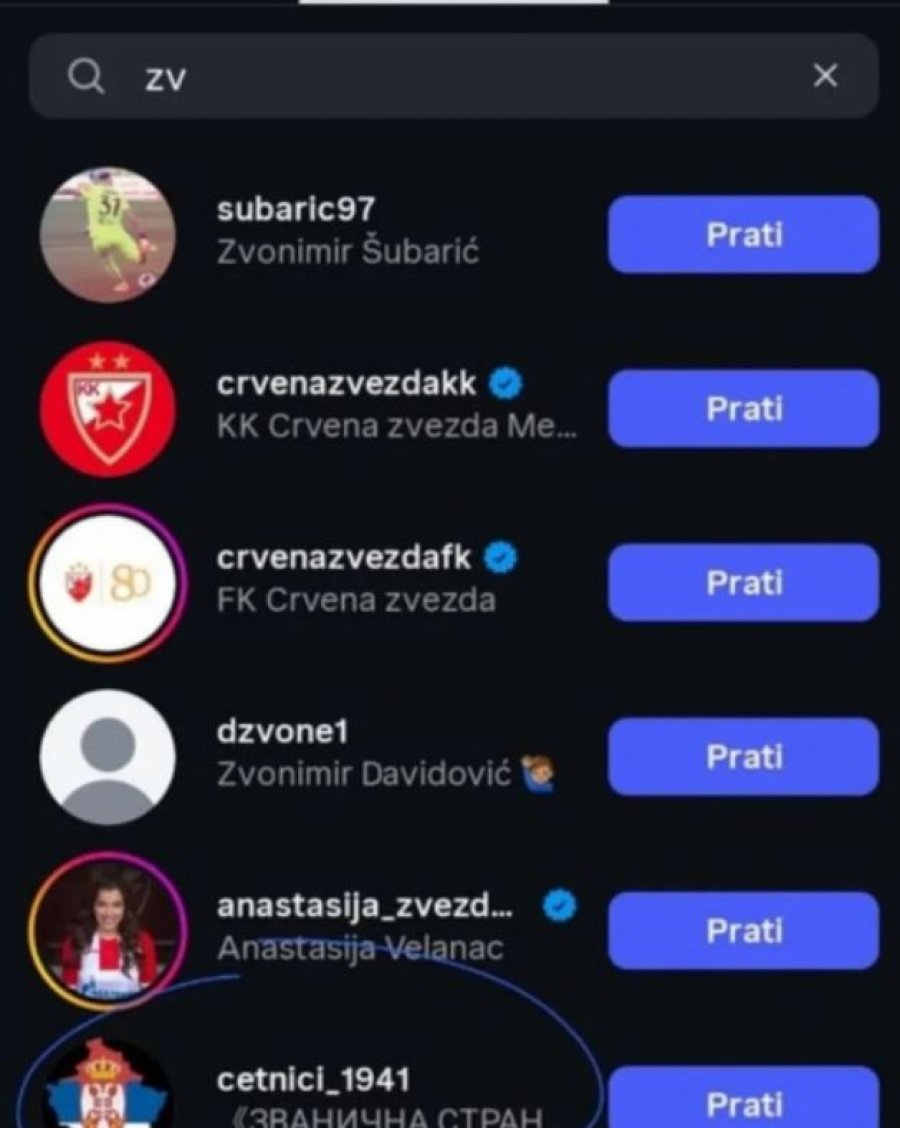Follow subaric97 with the Prati button
This screenshot has height=1128, width=900.
click(743, 235)
